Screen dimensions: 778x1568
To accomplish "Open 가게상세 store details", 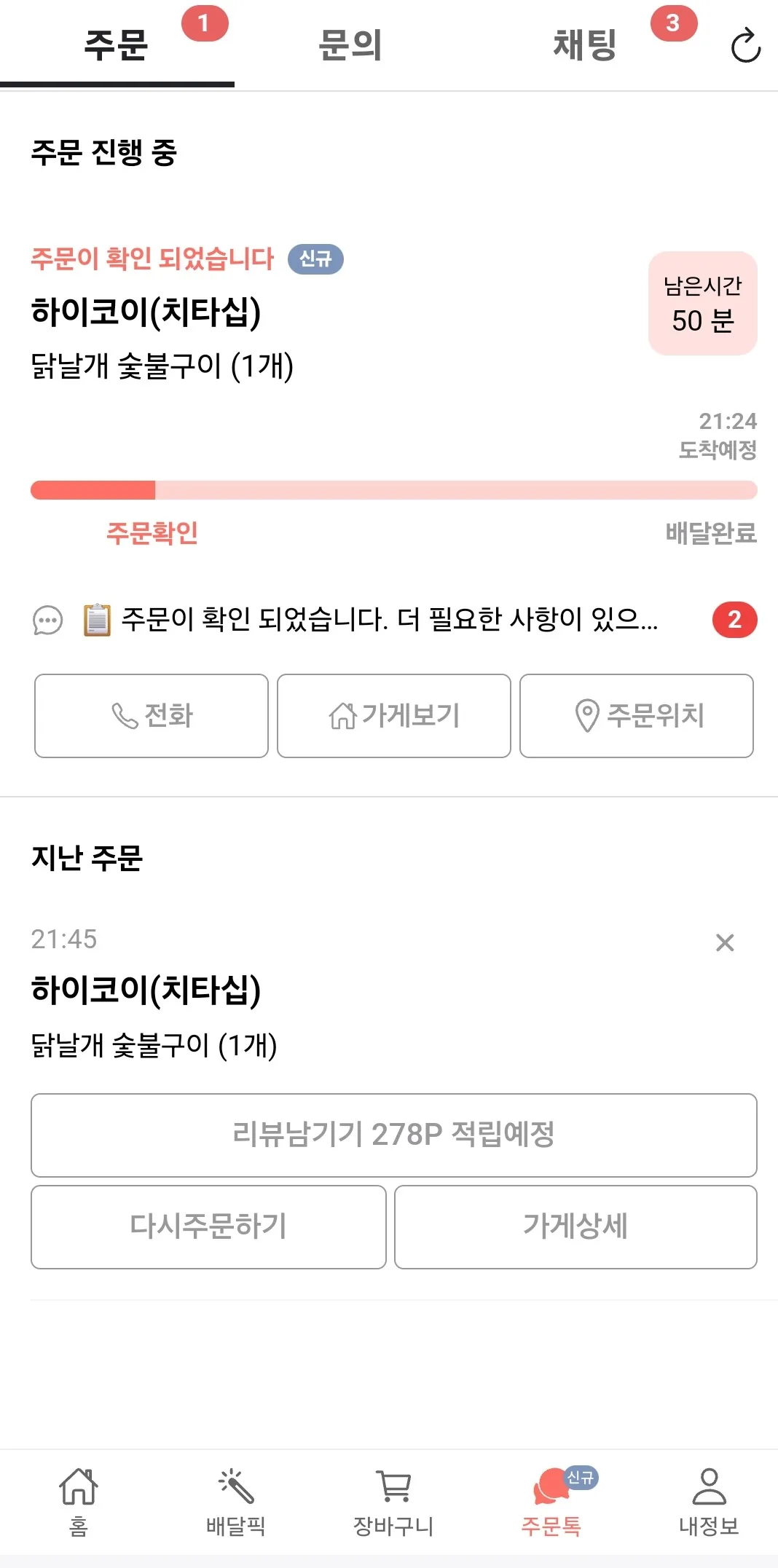I will tap(575, 1226).
